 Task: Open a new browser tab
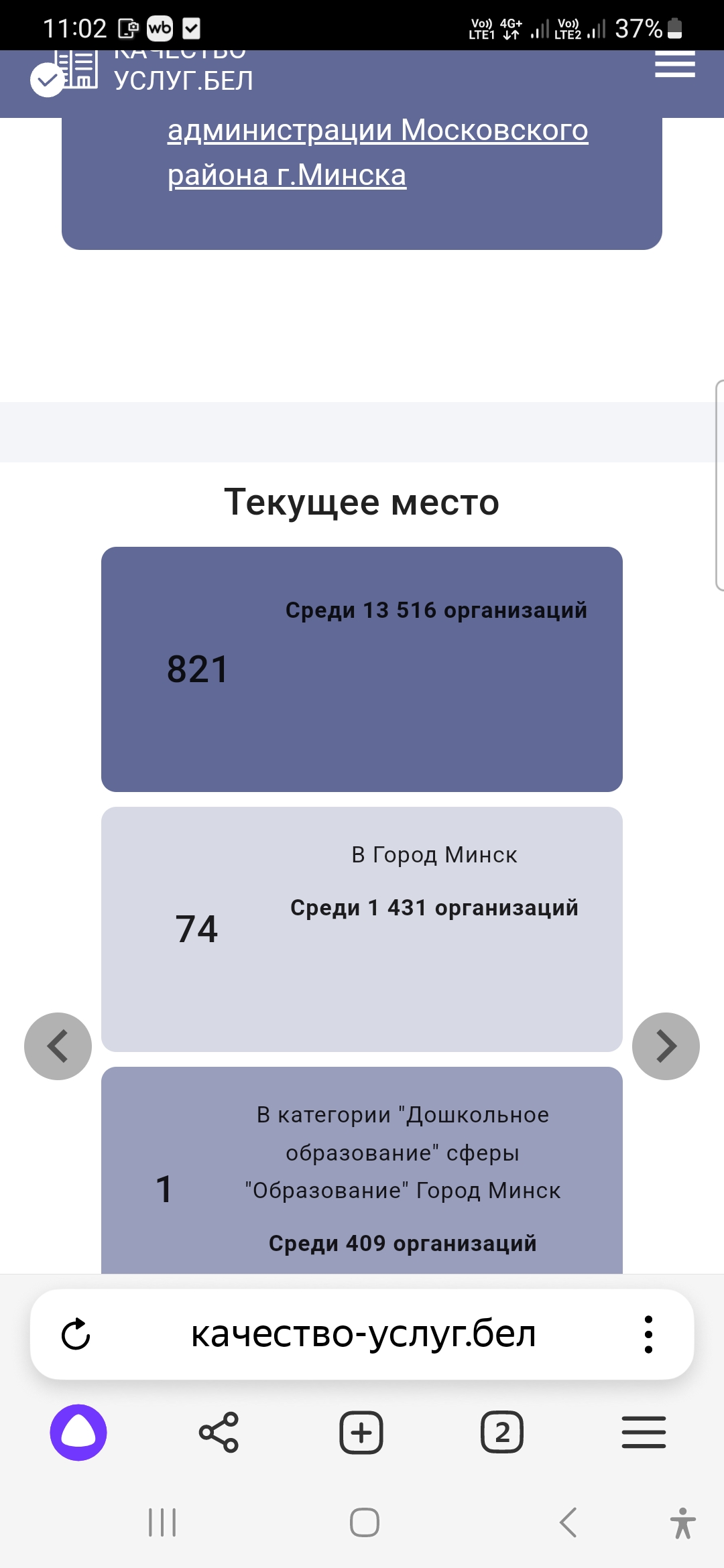tap(361, 1433)
